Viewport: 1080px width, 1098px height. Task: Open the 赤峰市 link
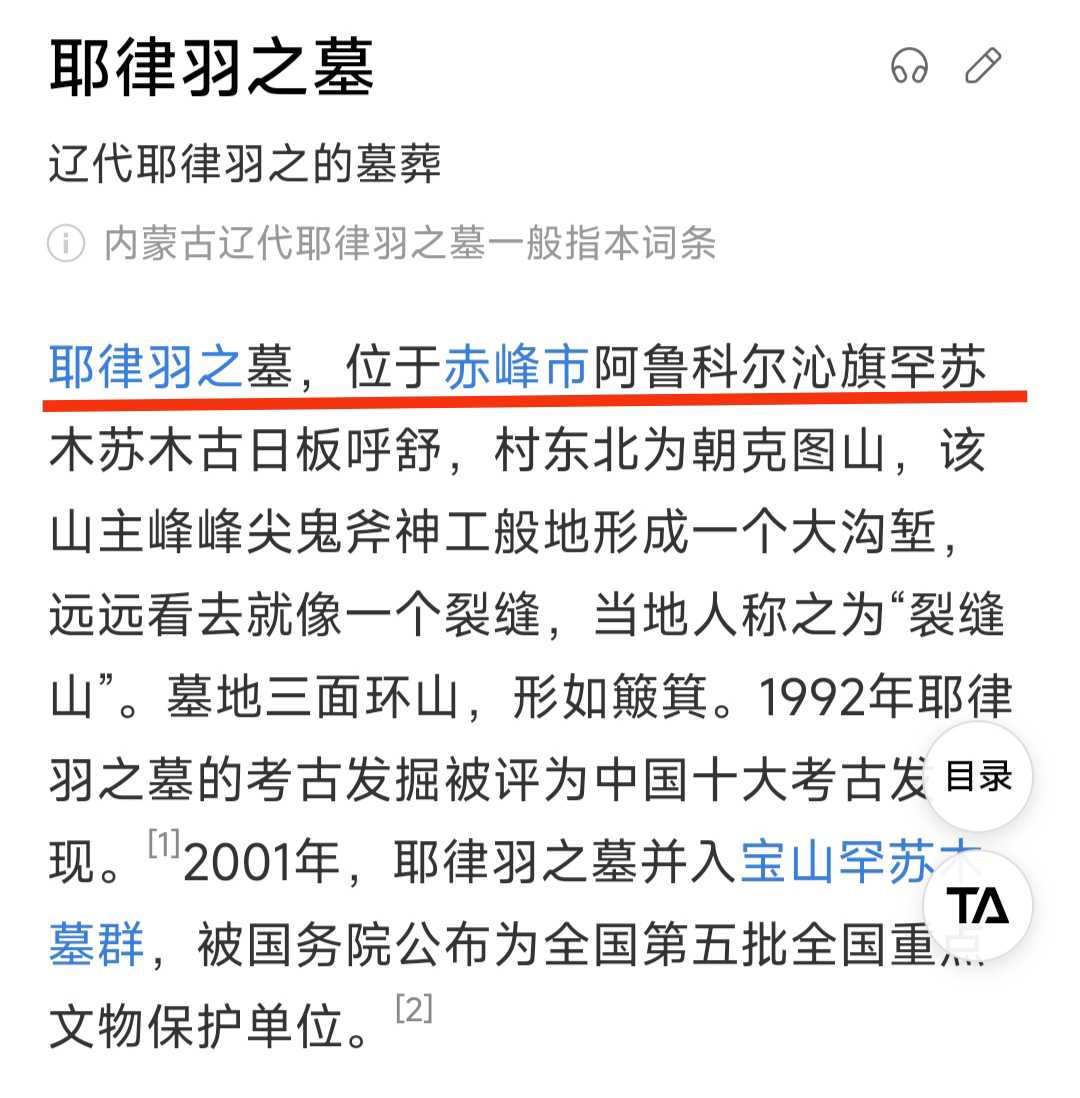(516, 368)
